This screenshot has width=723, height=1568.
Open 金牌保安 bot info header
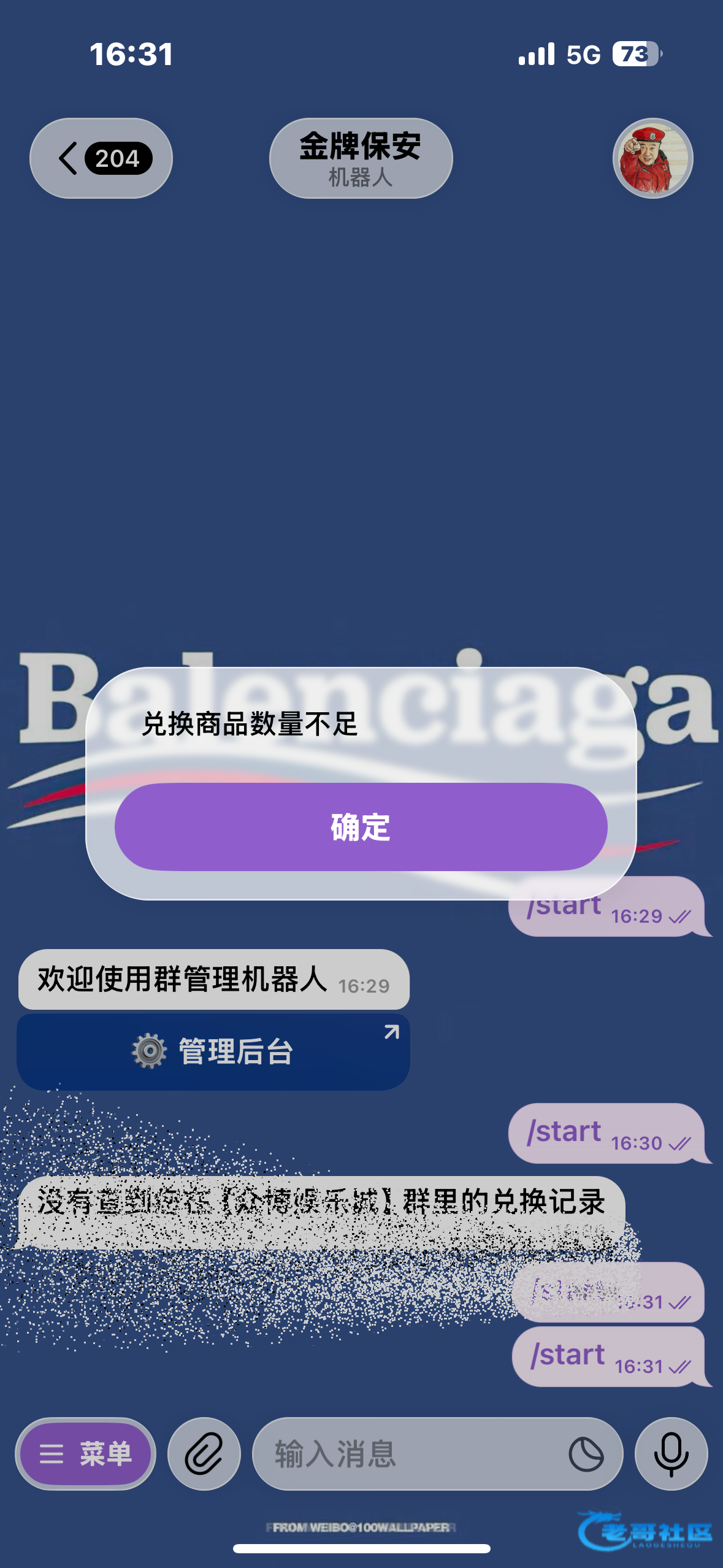tap(361, 158)
